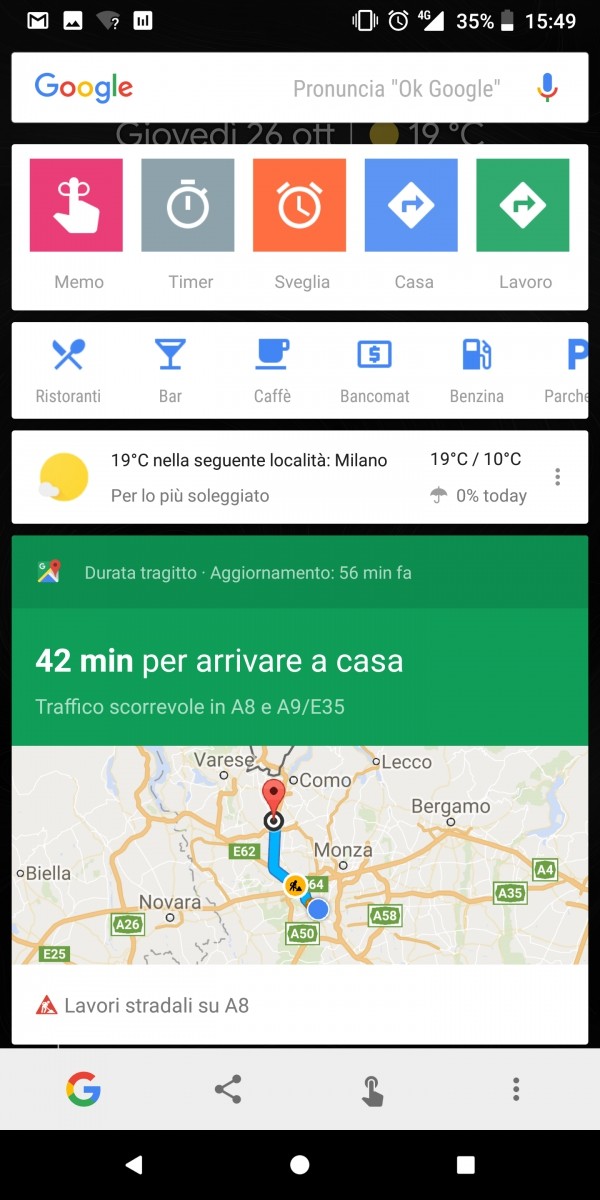Find nearby Ristoranti
600x1200 pixels.
(68, 370)
